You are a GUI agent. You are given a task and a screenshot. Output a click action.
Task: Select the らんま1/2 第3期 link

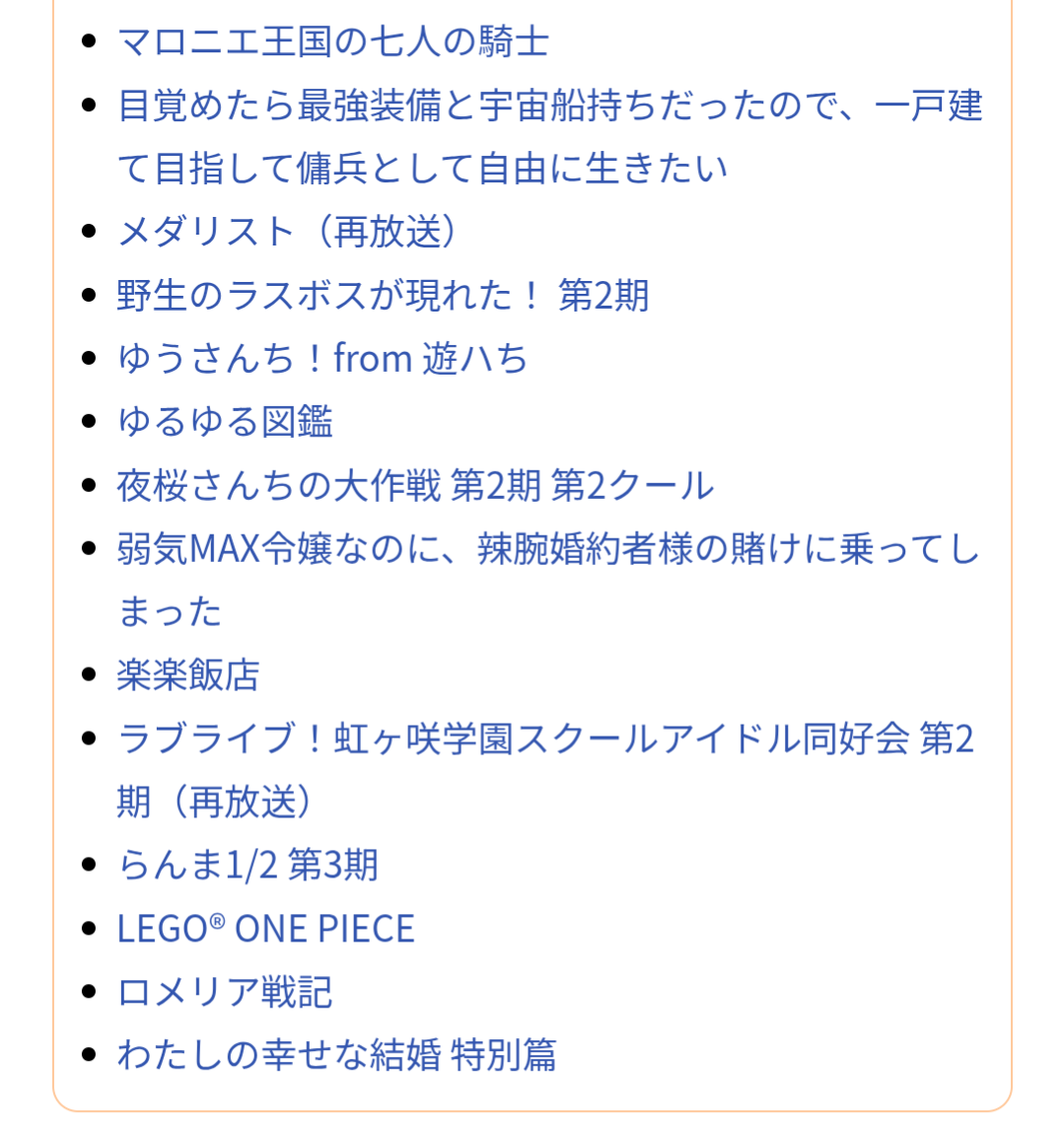pos(248,865)
